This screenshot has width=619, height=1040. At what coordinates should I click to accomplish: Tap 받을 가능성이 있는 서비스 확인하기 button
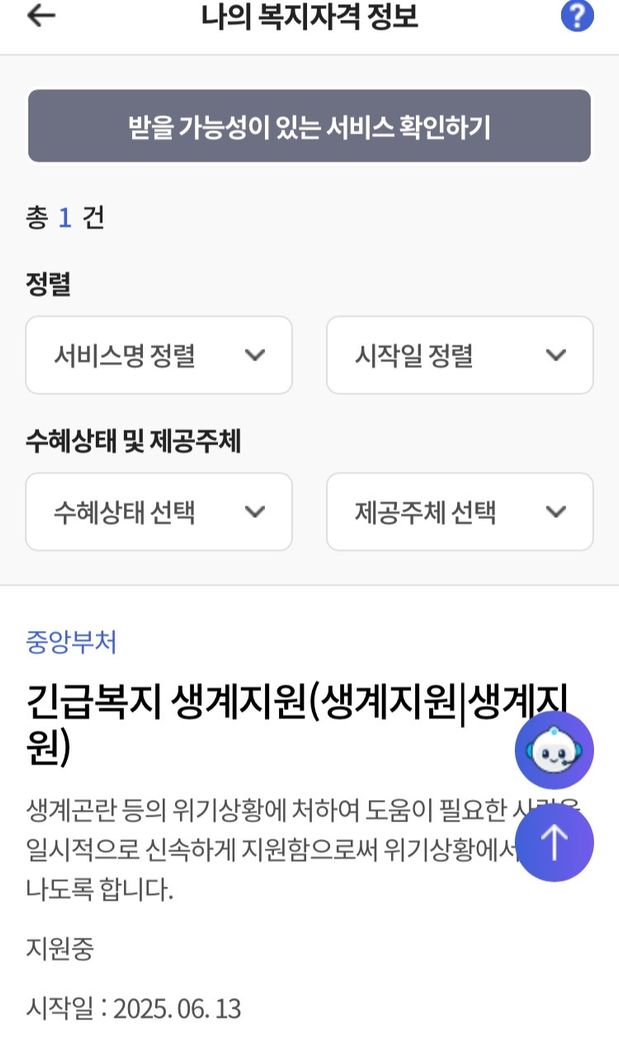click(x=309, y=127)
